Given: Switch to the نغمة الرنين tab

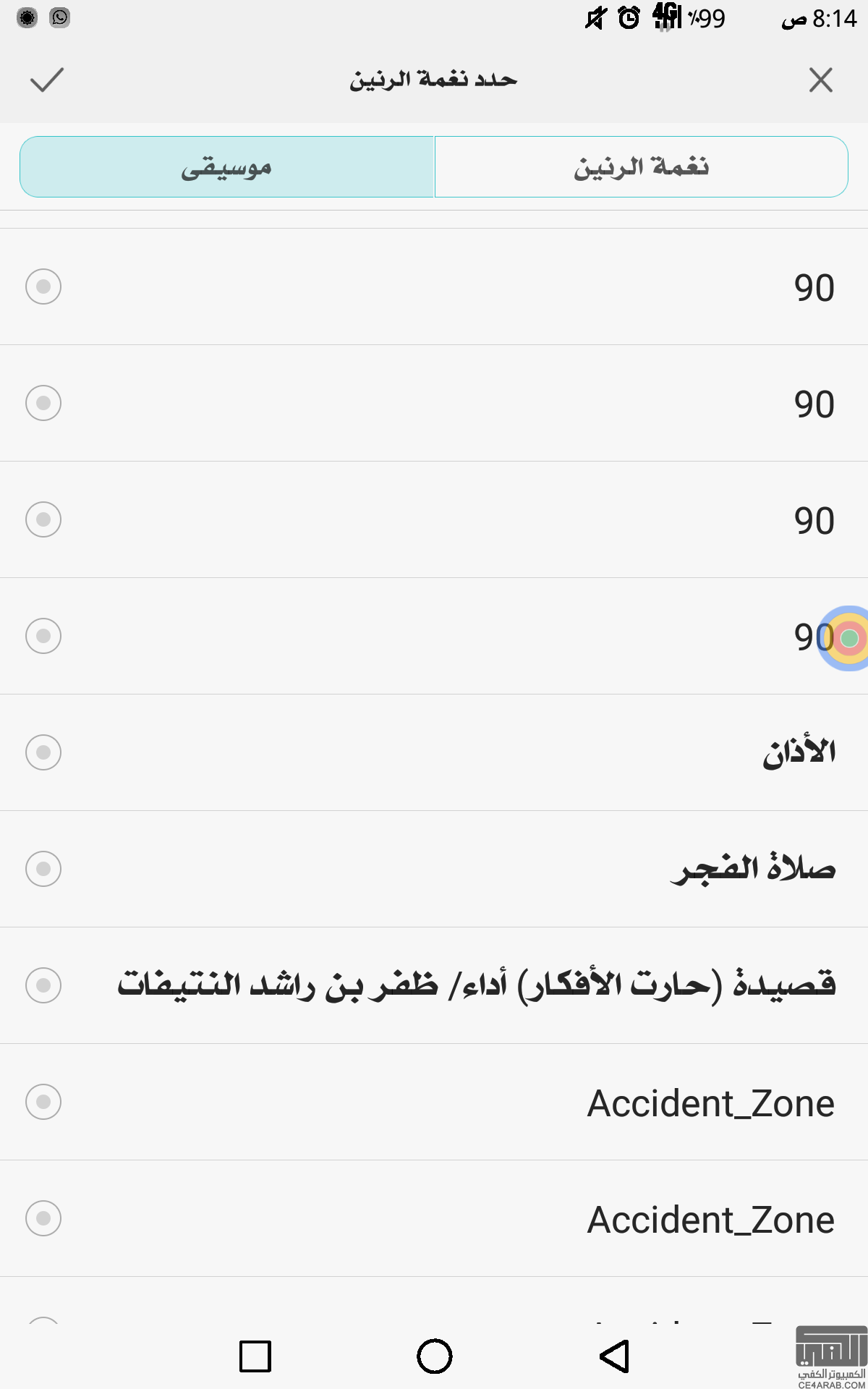Looking at the screenshot, I should pyautogui.click(x=642, y=166).
